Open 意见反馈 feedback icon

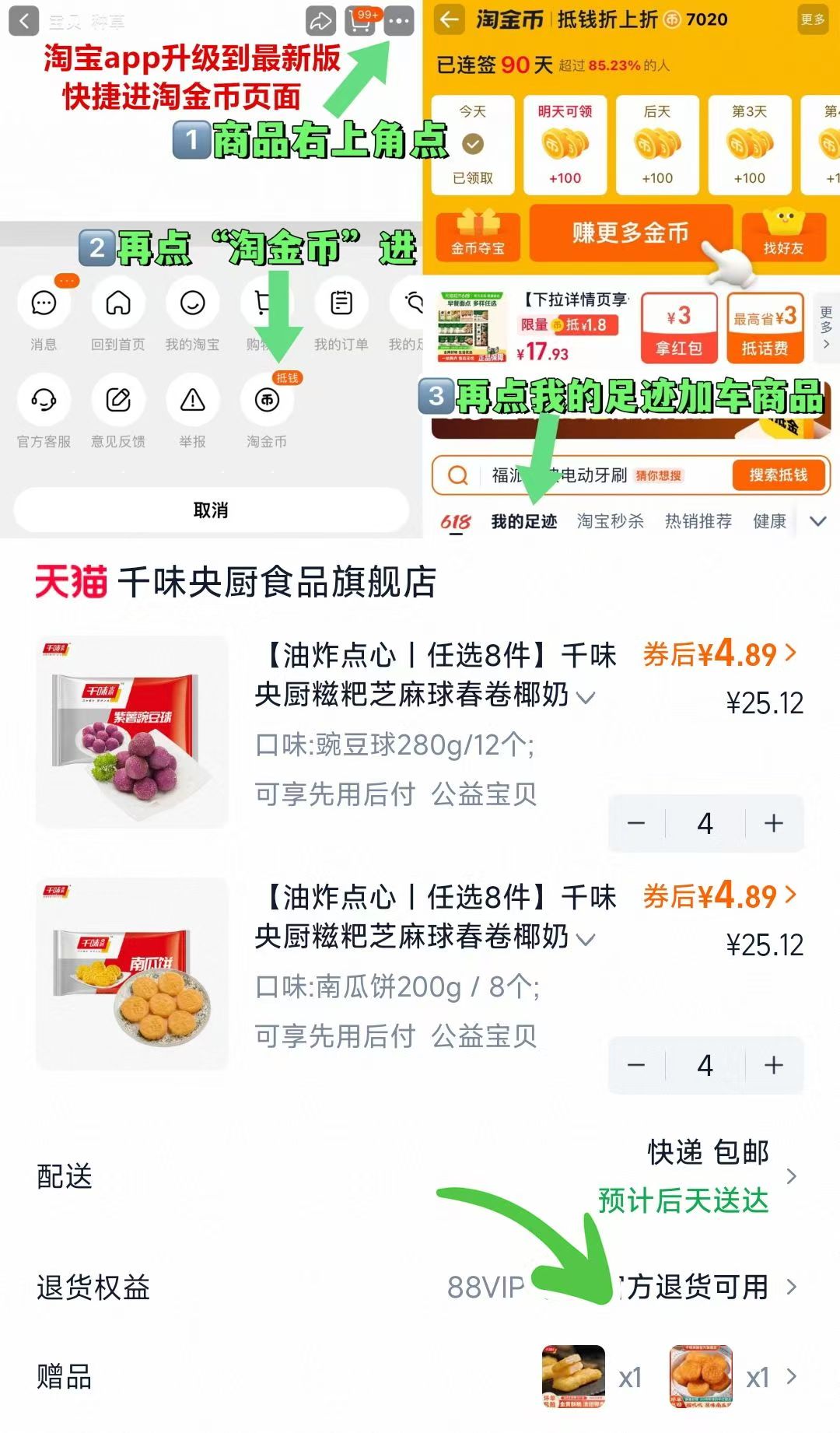click(x=118, y=401)
